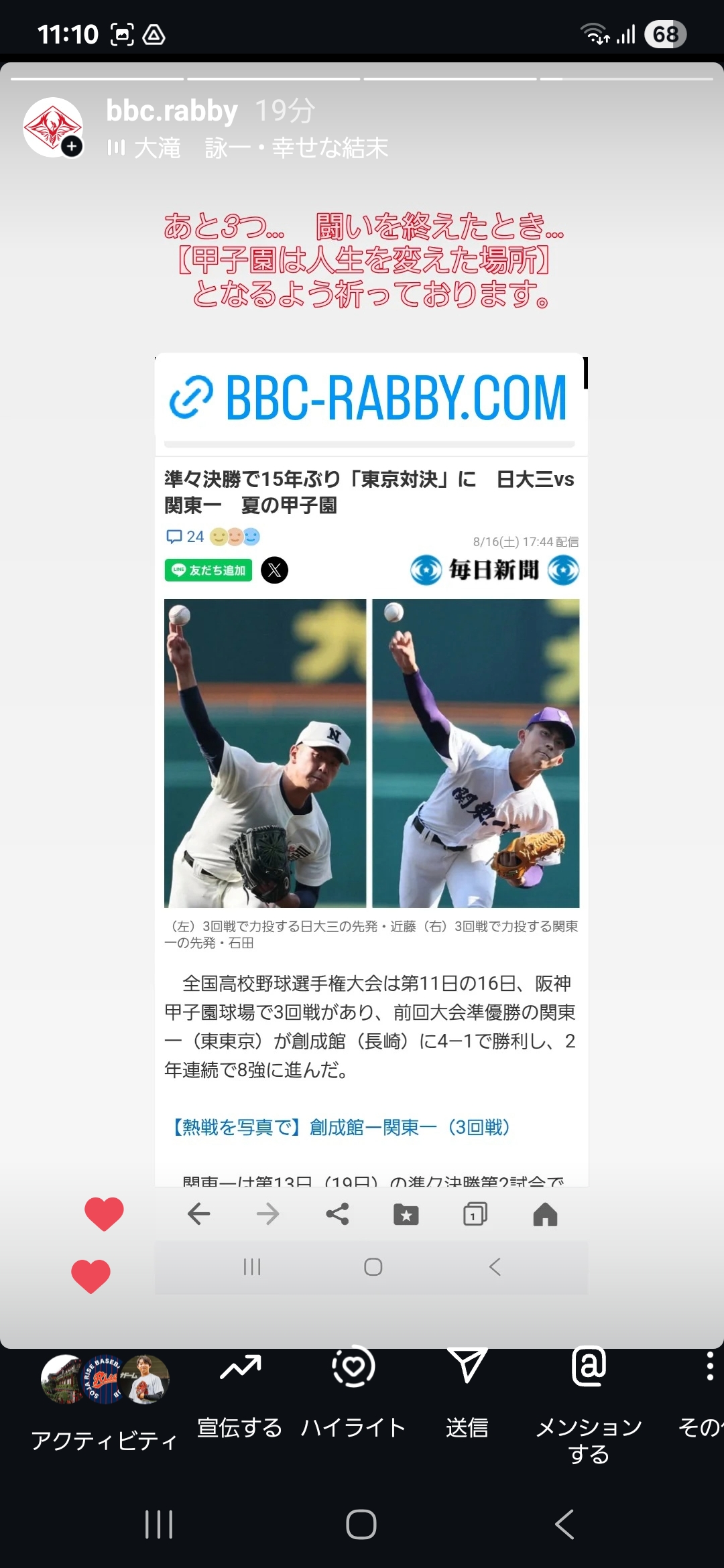724x1568 pixels.
Task: Add this story to ハイライト
Action: tap(353, 1397)
